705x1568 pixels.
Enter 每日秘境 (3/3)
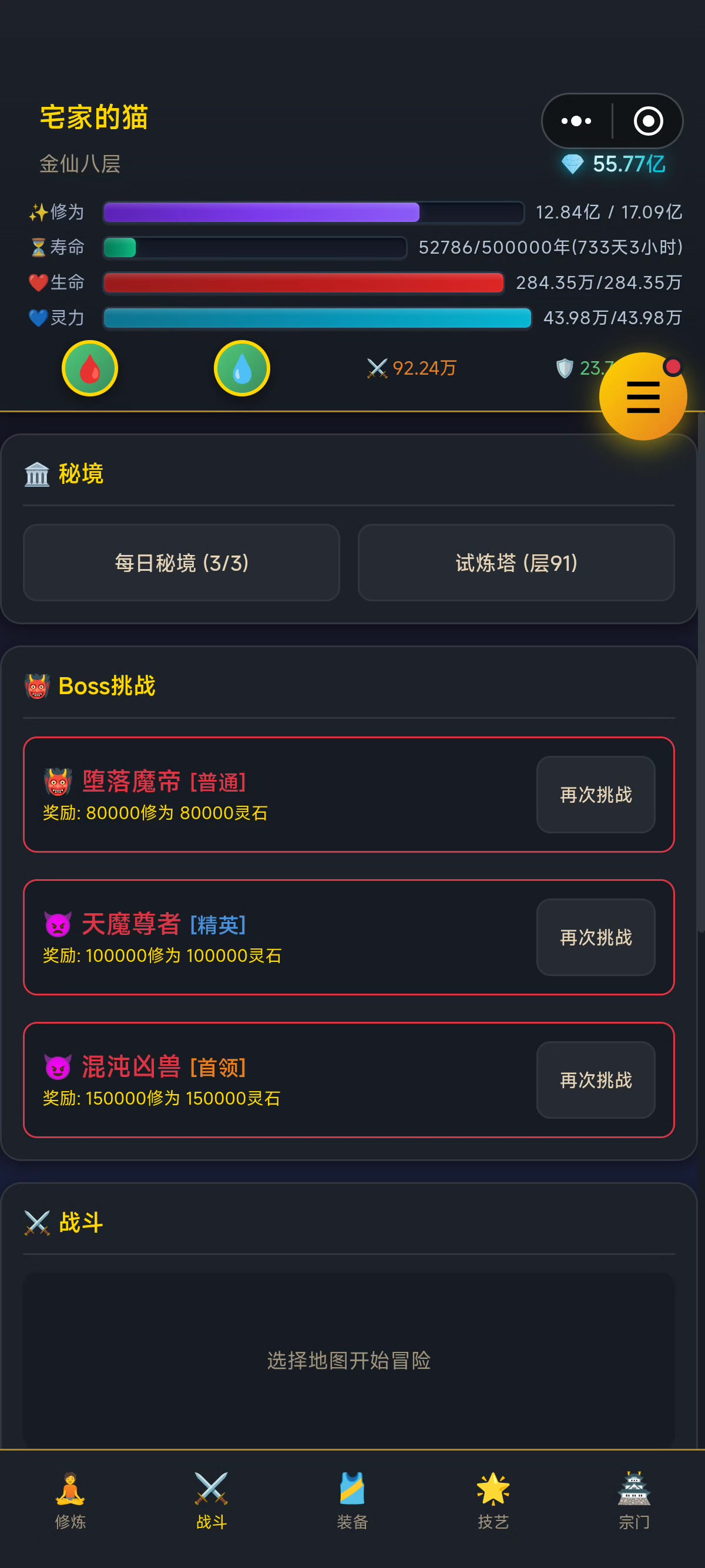tap(182, 563)
